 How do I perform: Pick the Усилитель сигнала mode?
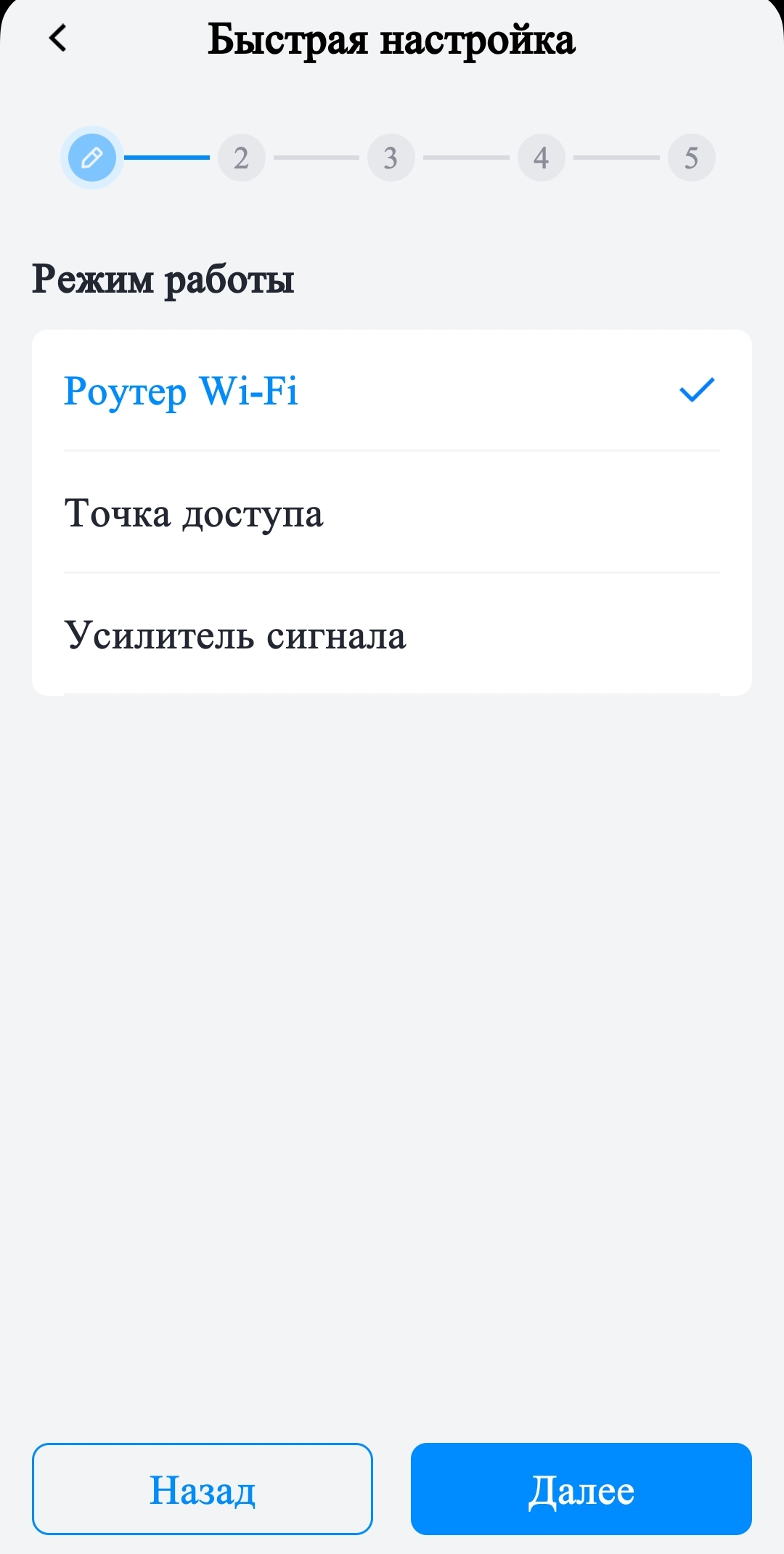pos(391,635)
